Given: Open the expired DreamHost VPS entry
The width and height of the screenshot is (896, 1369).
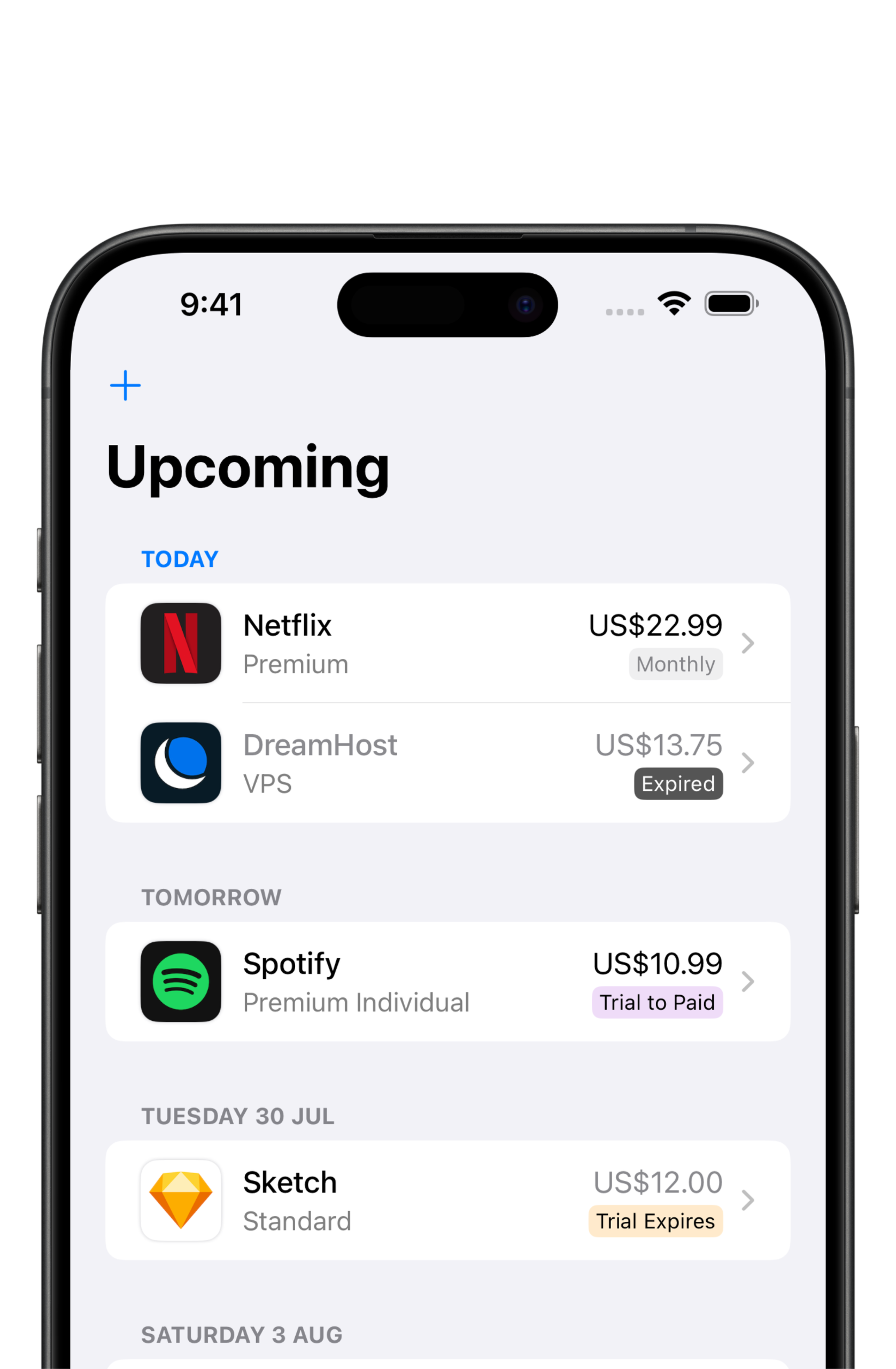Looking at the screenshot, I should pos(447,763).
